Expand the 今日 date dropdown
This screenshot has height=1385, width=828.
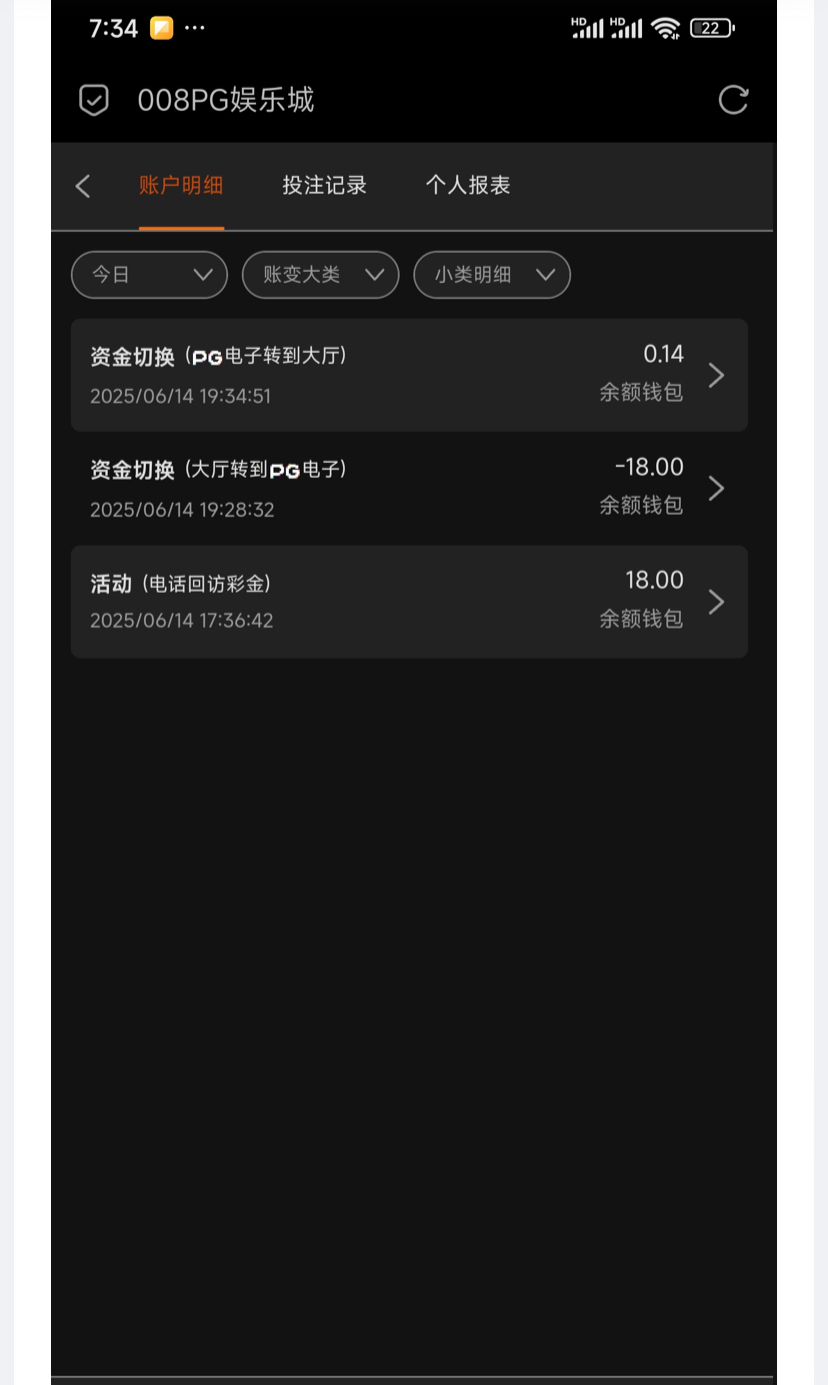(x=150, y=275)
